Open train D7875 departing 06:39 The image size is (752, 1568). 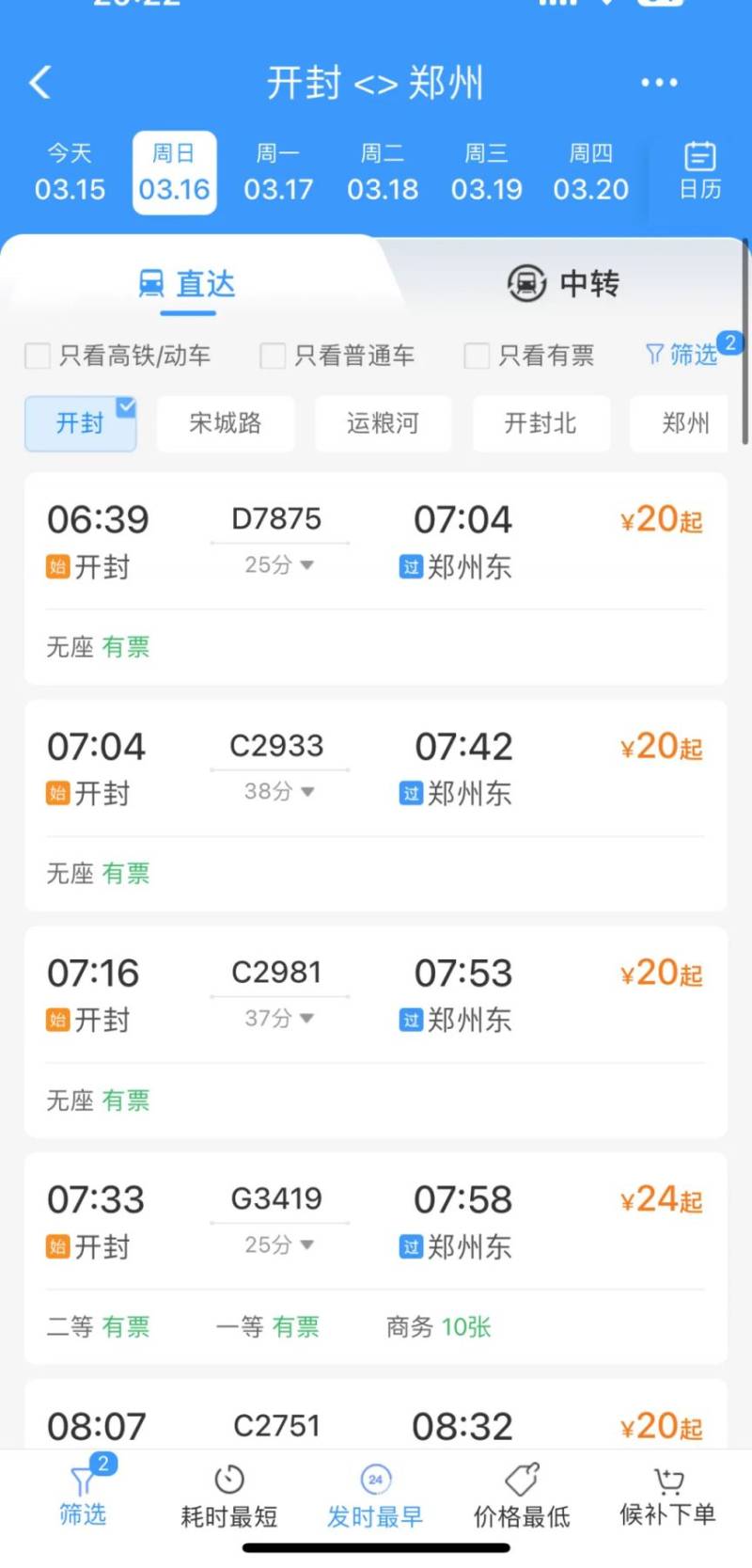(x=376, y=578)
